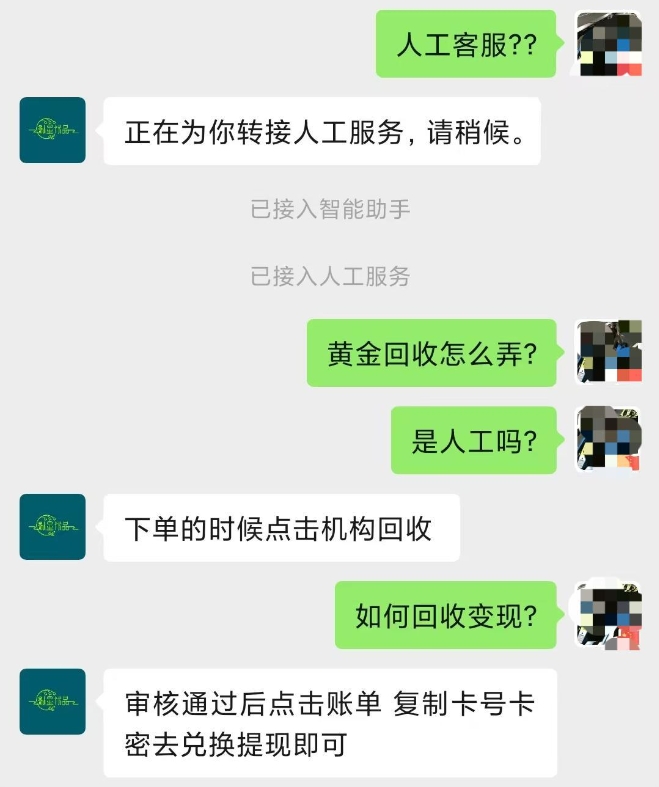Tap your avatar beside "是人工吗?"

pyautogui.click(x=609, y=438)
